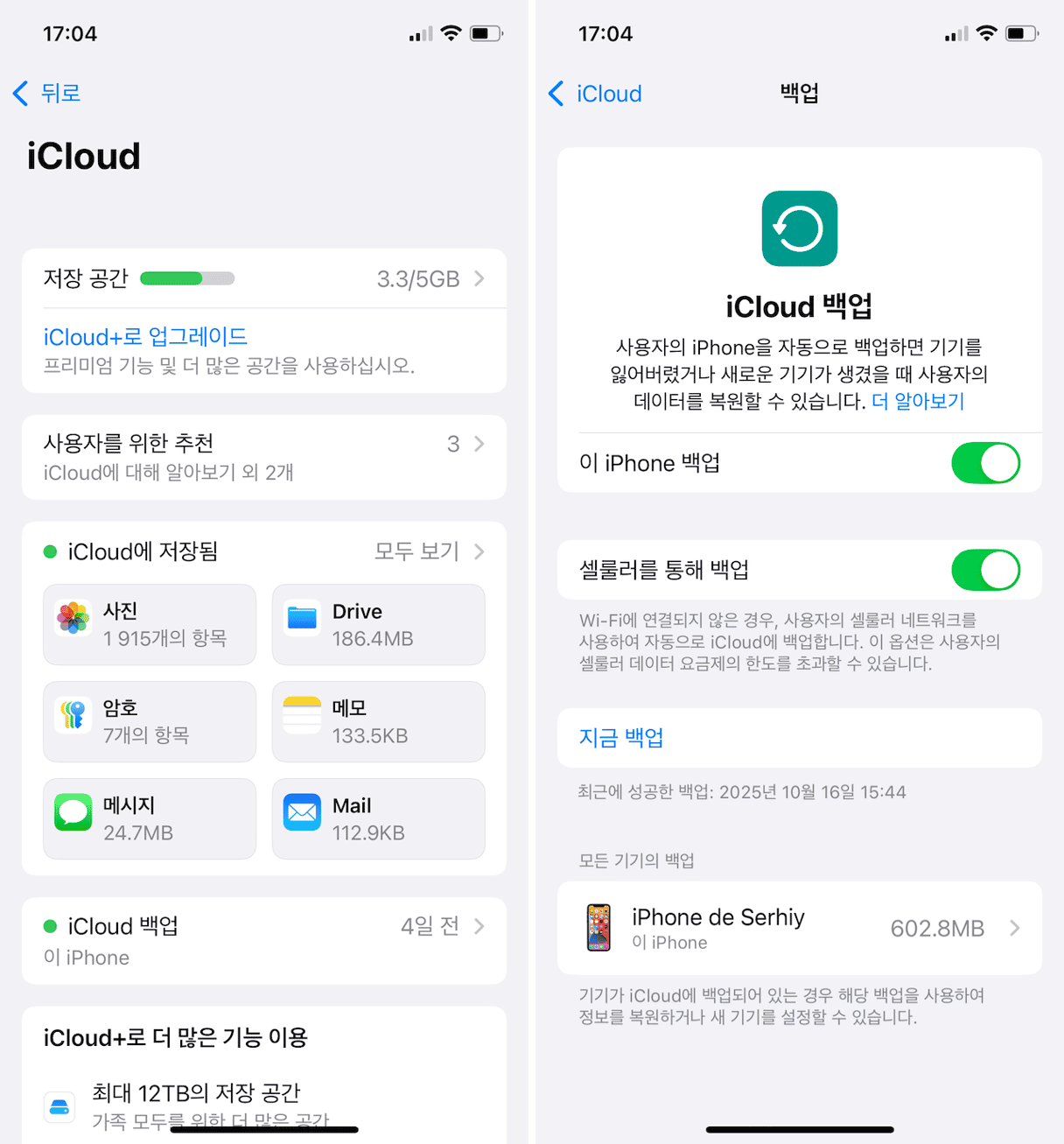Return to iCloud from the 백업 screen
This screenshot has width=1064, height=1144.
click(x=596, y=94)
